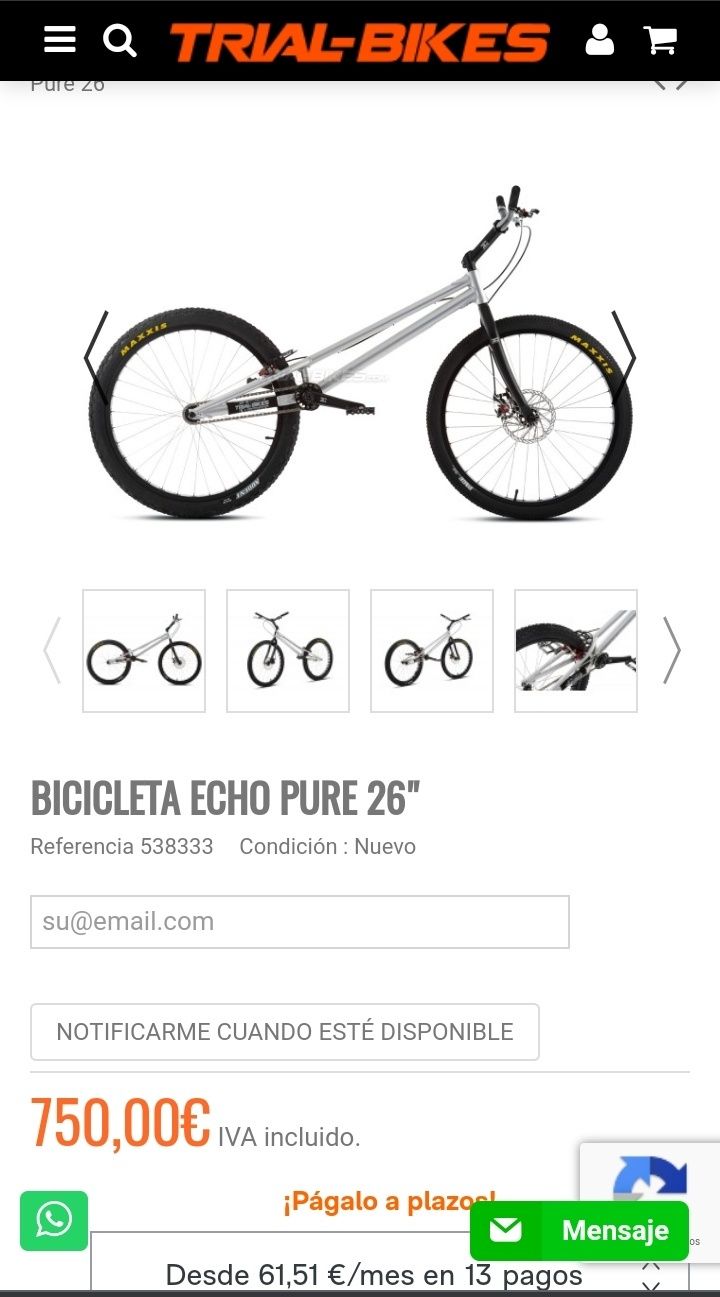The height and width of the screenshot is (1297, 720).
Task: Select the third bike thumbnail
Action: tap(432, 651)
